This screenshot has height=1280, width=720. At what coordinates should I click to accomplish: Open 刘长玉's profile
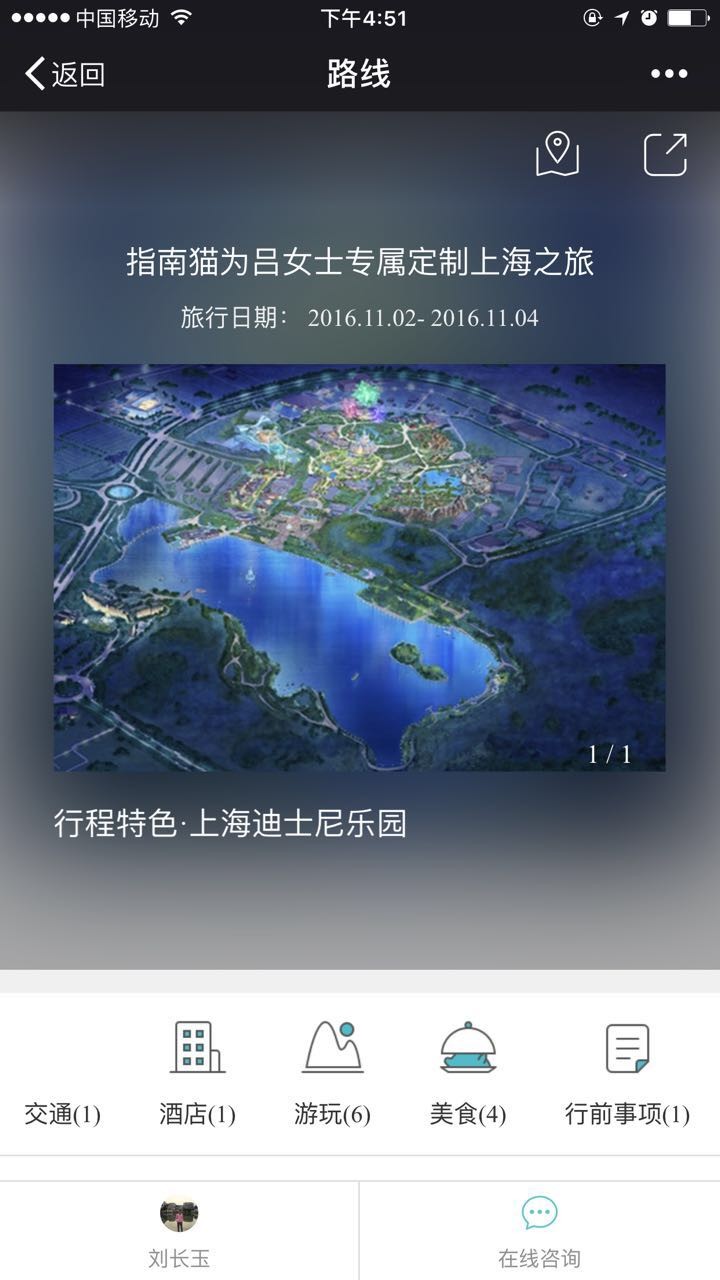(x=179, y=1232)
